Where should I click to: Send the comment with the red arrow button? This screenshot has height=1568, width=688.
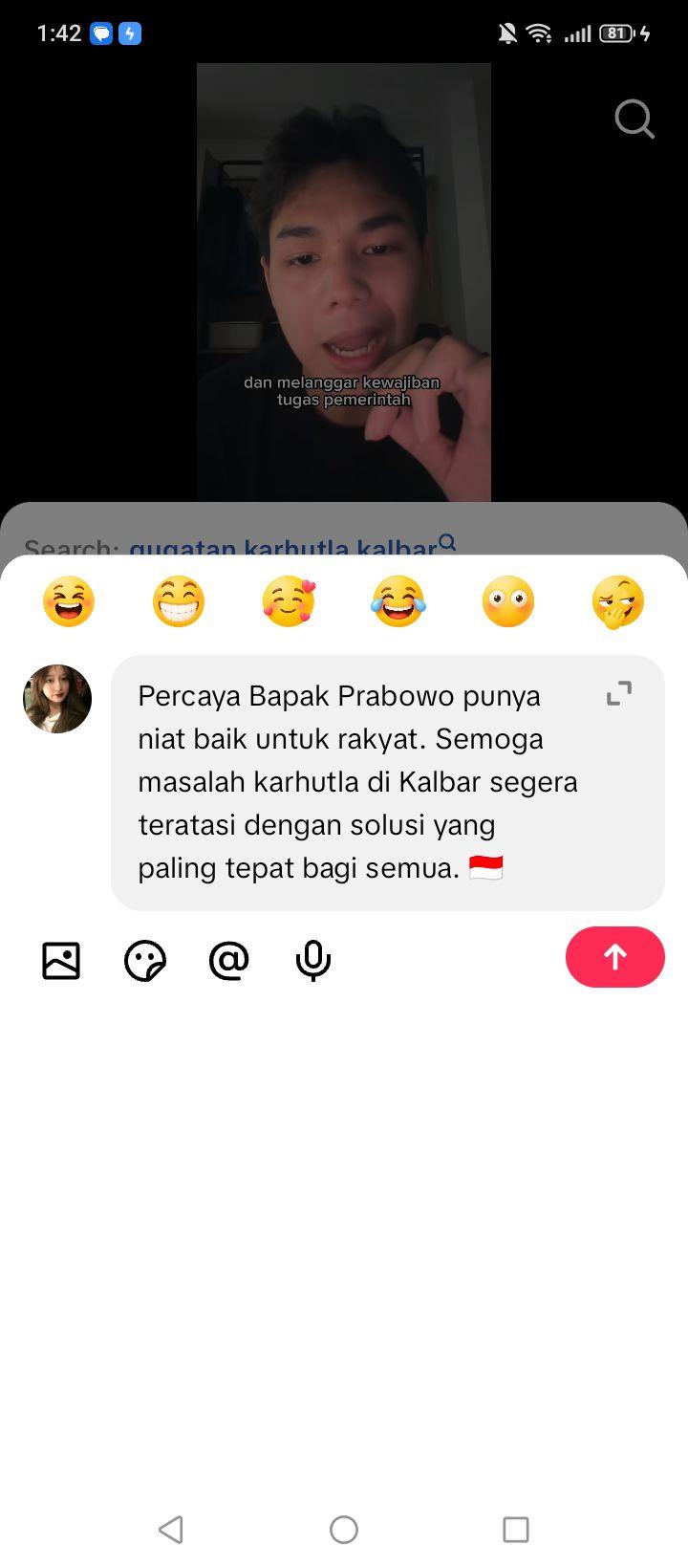(x=614, y=957)
